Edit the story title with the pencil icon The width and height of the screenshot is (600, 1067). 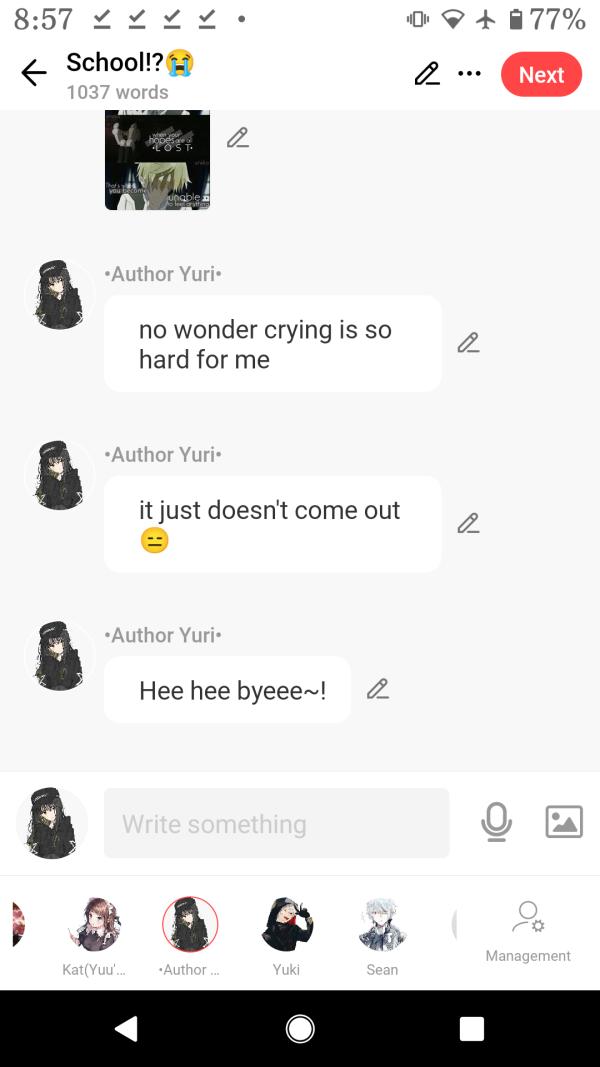pyautogui.click(x=427, y=74)
